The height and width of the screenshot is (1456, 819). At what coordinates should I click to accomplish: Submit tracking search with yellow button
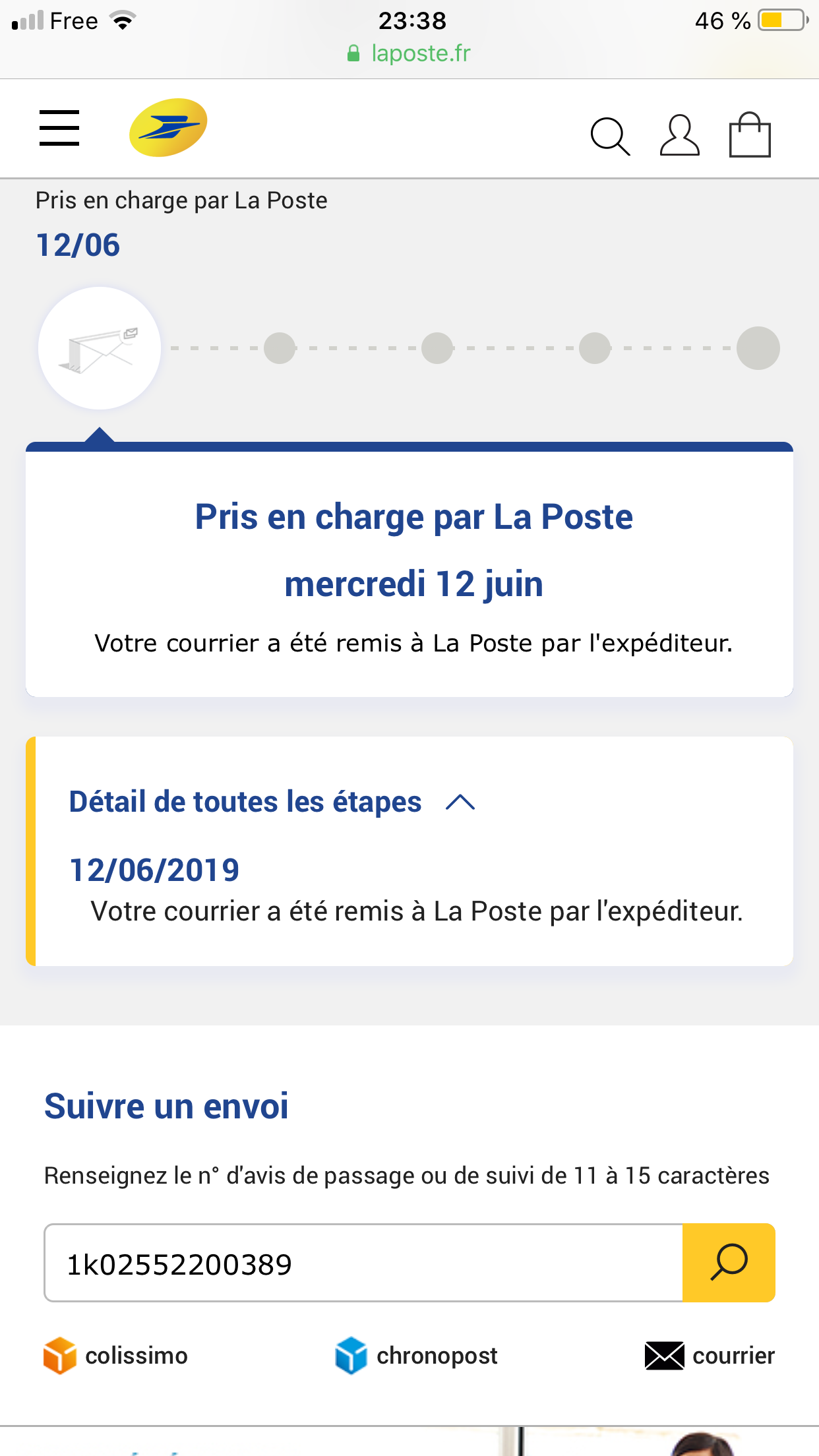[x=729, y=1263]
